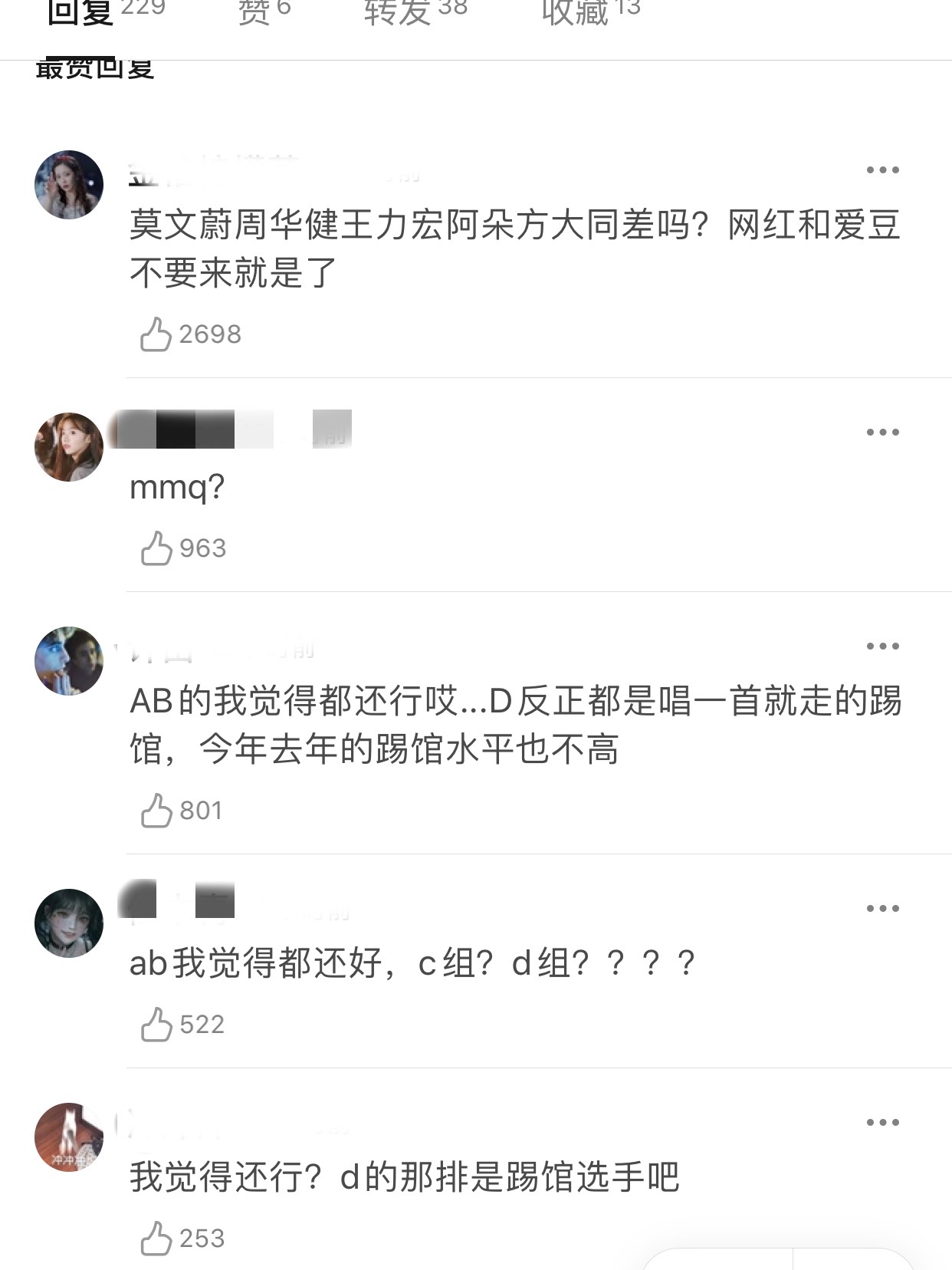Open more options for the "mmq?" comment

click(882, 432)
